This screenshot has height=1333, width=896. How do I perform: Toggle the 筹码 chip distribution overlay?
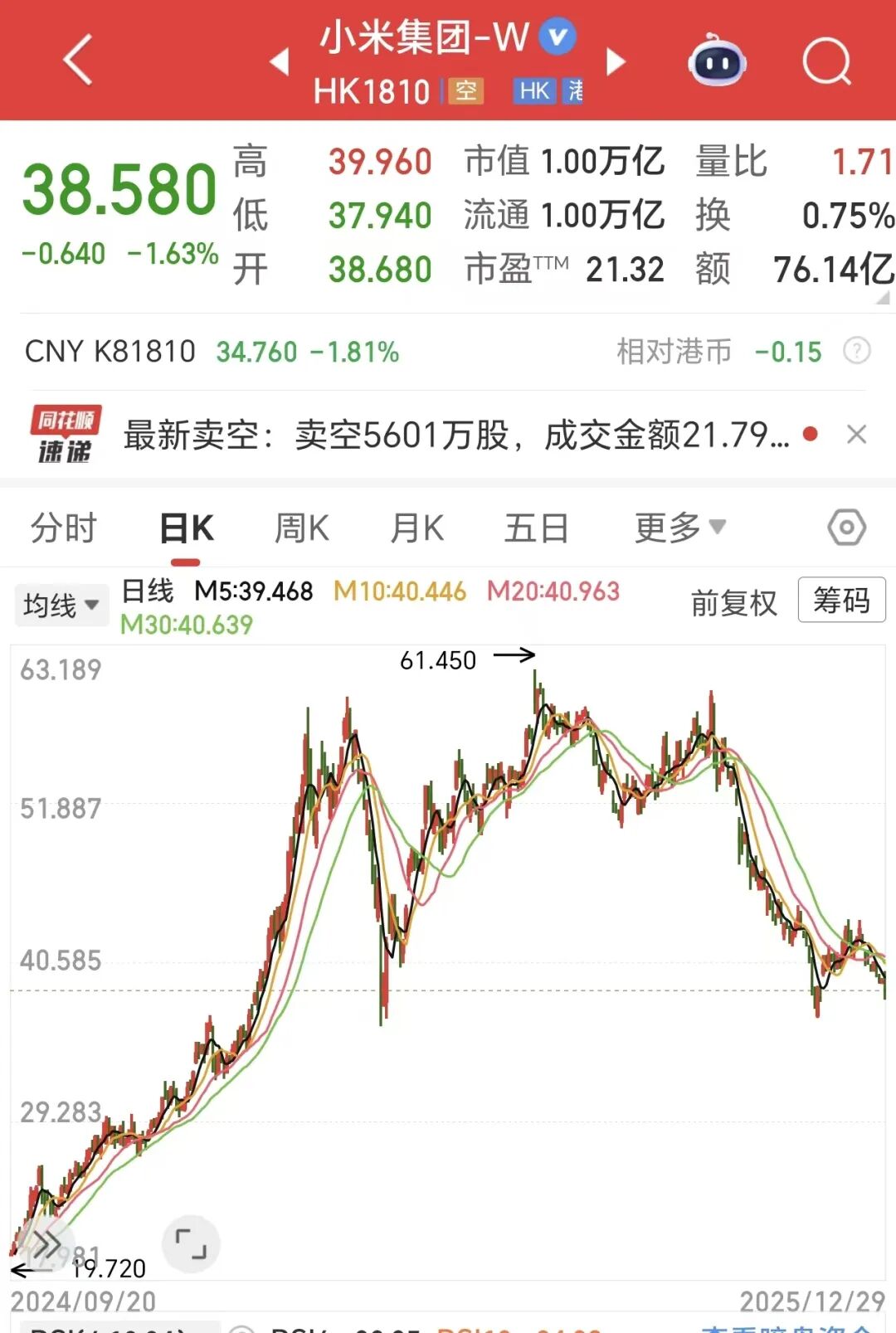pyautogui.click(x=841, y=601)
